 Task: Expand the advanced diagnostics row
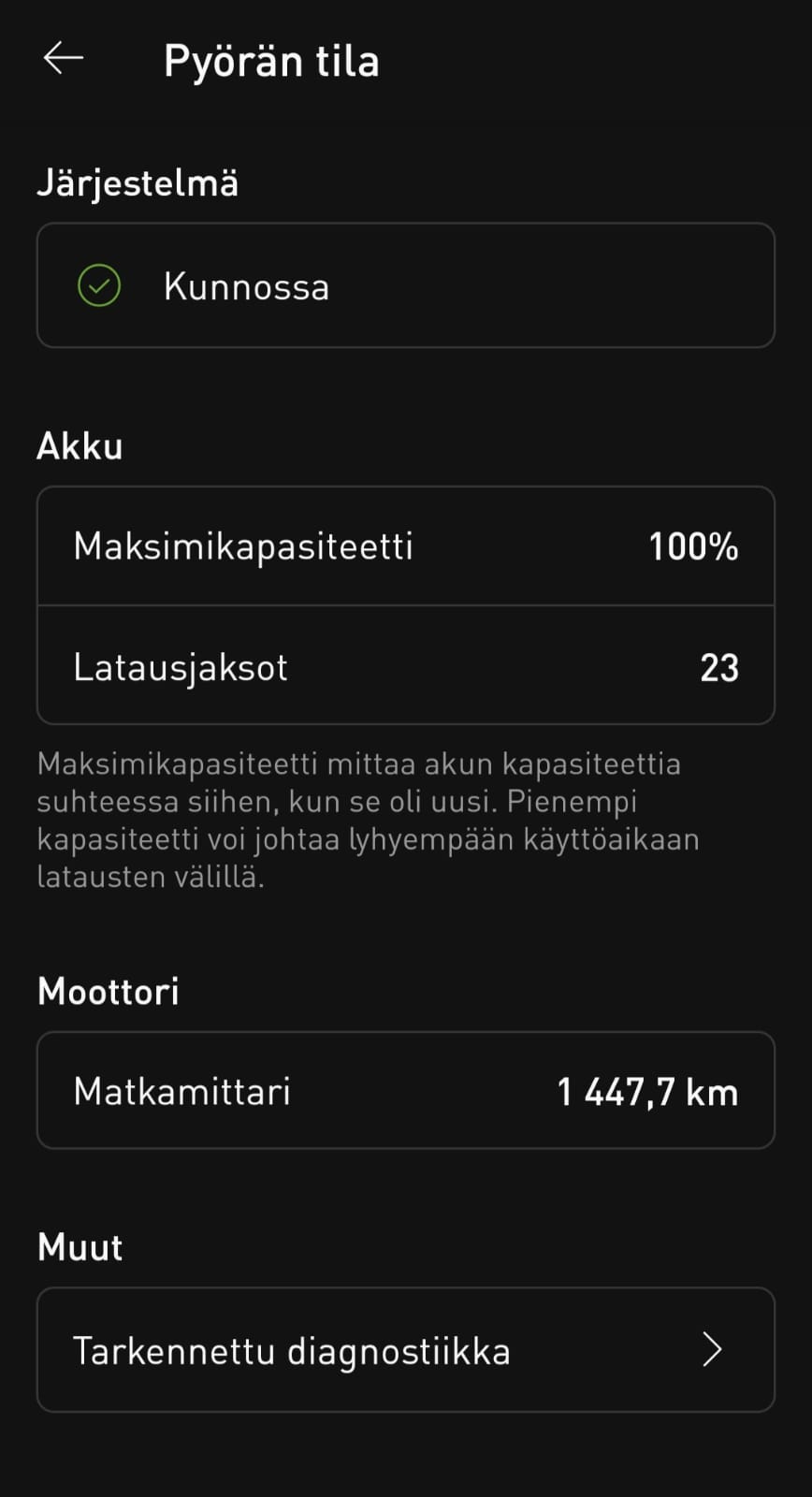tap(406, 1349)
